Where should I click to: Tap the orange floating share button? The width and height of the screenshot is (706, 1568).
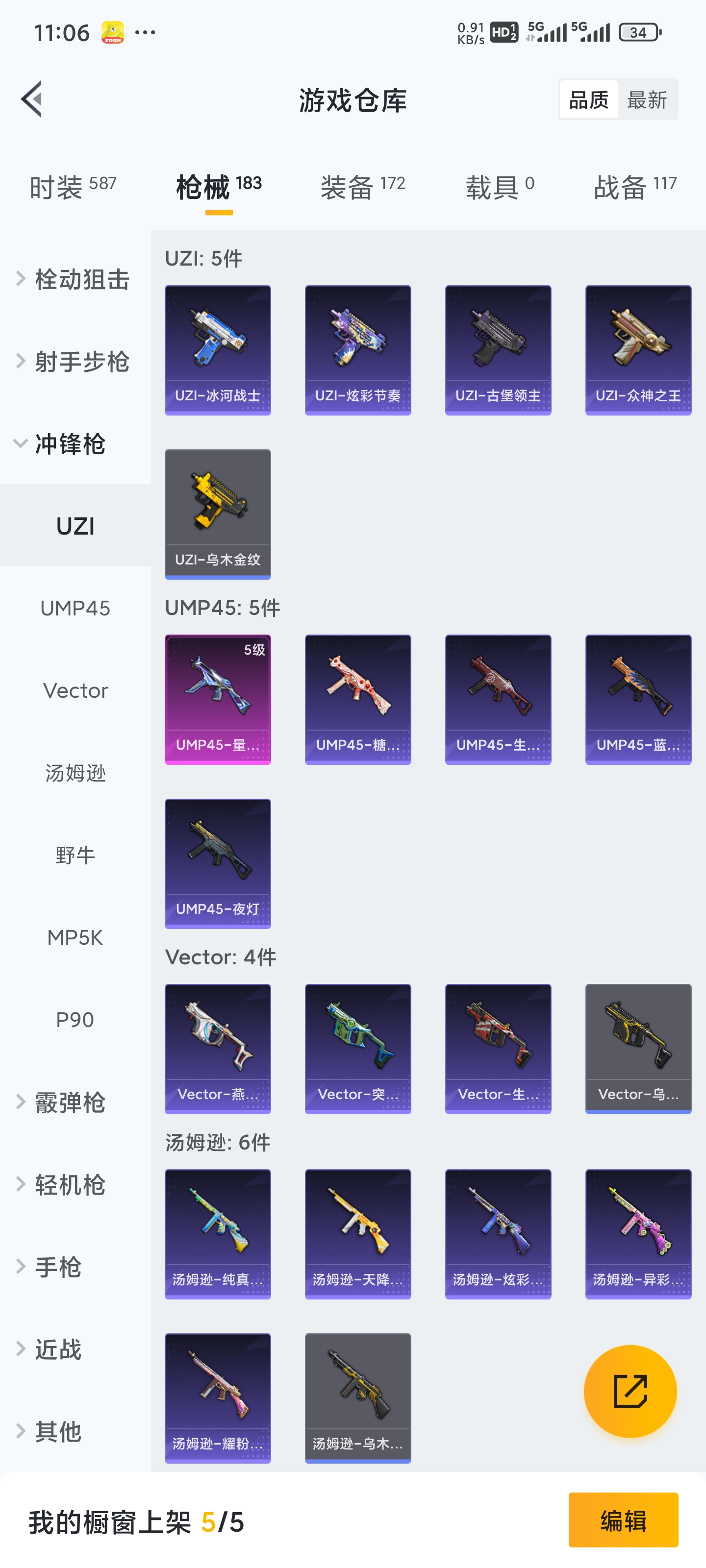(x=630, y=1391)
